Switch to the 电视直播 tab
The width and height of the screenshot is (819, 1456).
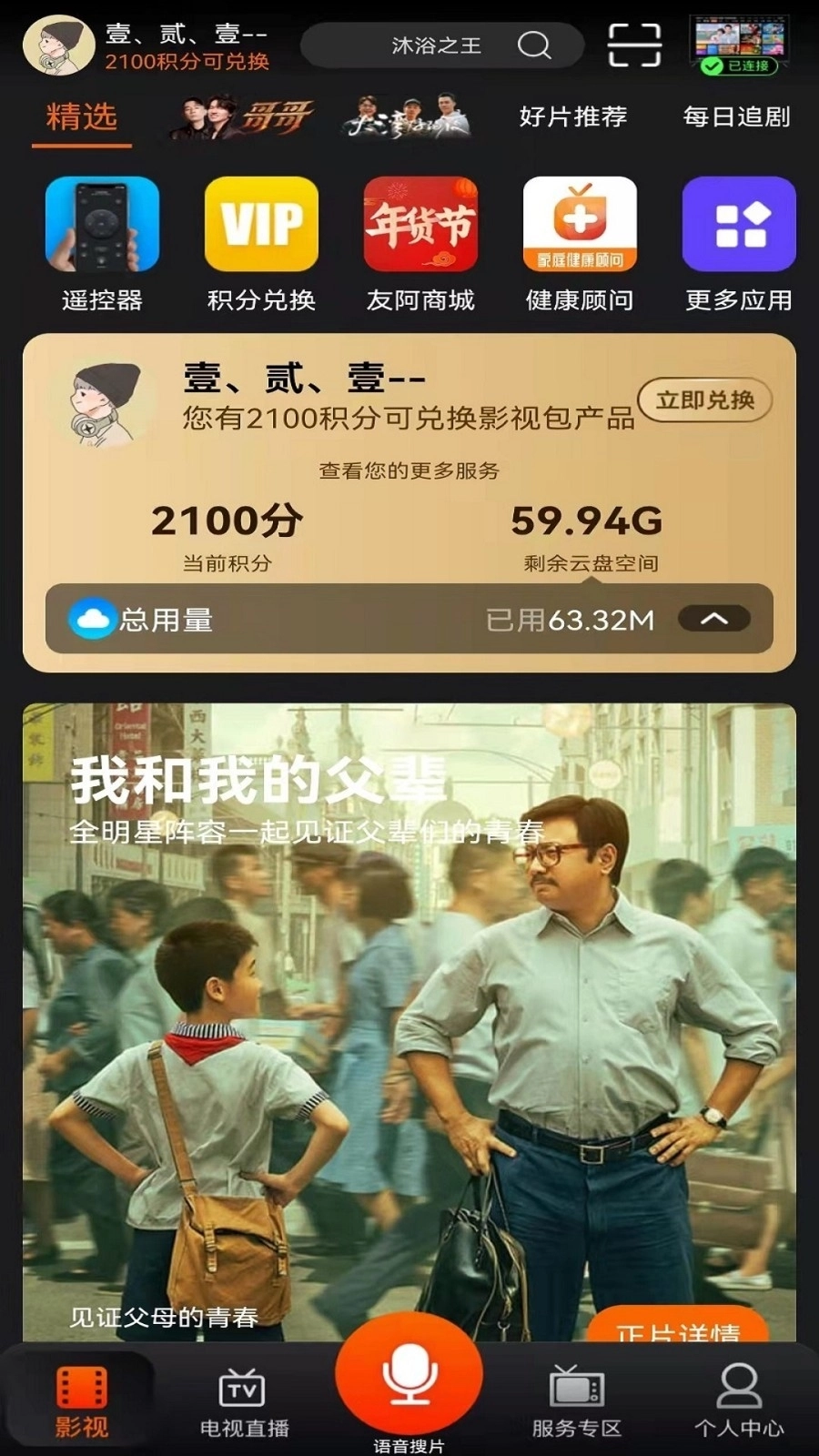click(x=244, y=1401)
